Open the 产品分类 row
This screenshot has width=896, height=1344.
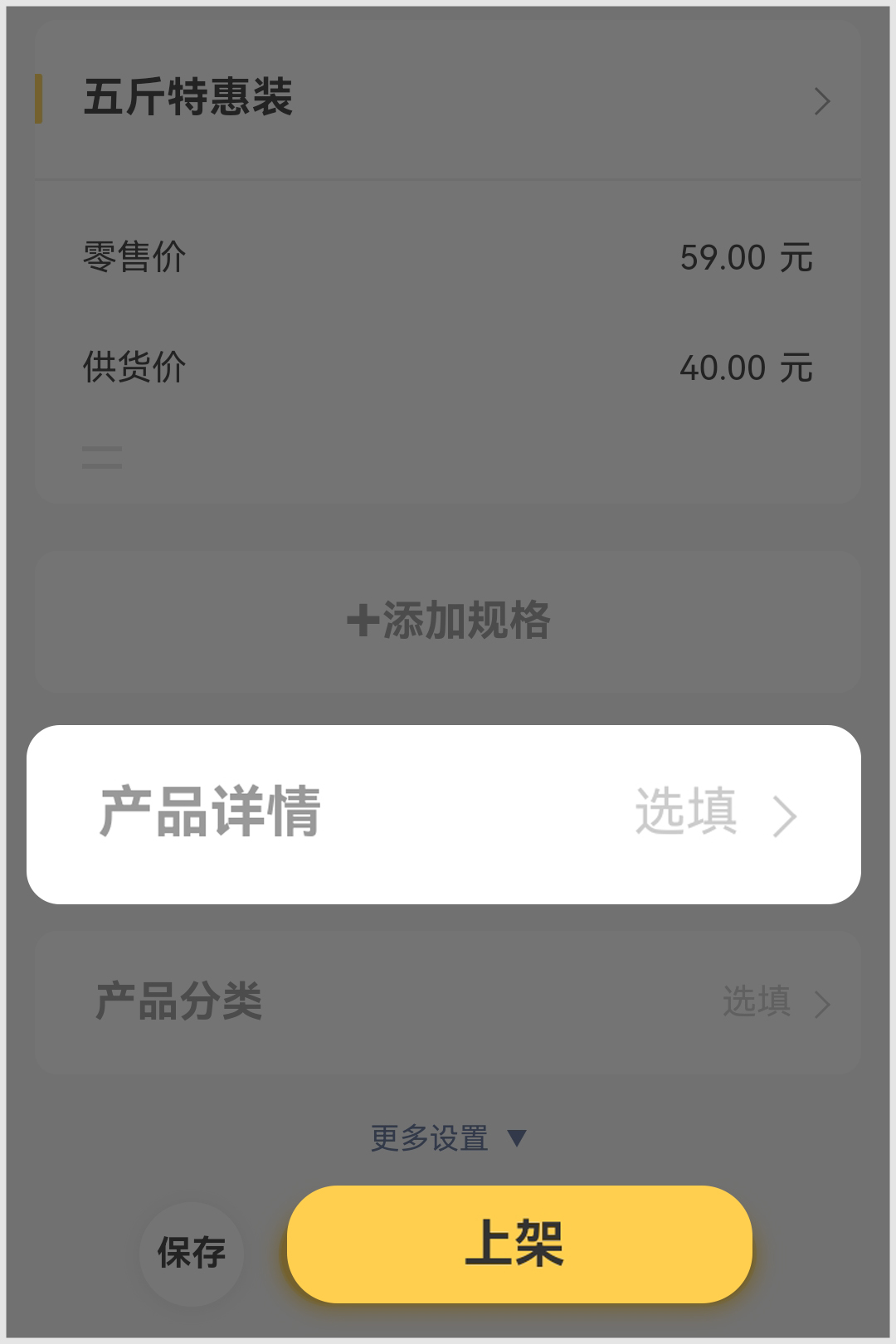click(x=448, y=1002)
